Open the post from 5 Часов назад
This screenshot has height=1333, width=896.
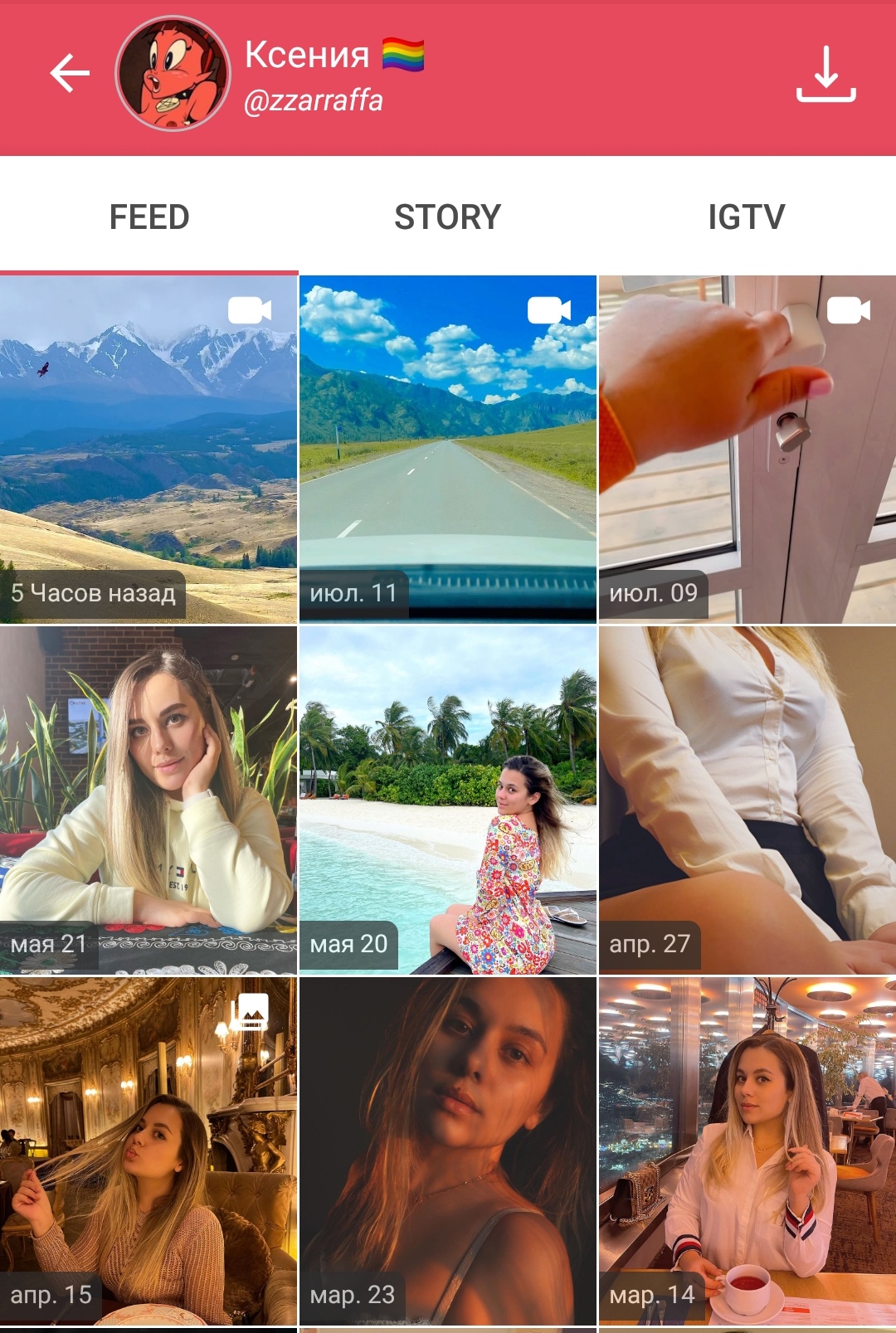[x=149, y=449]
